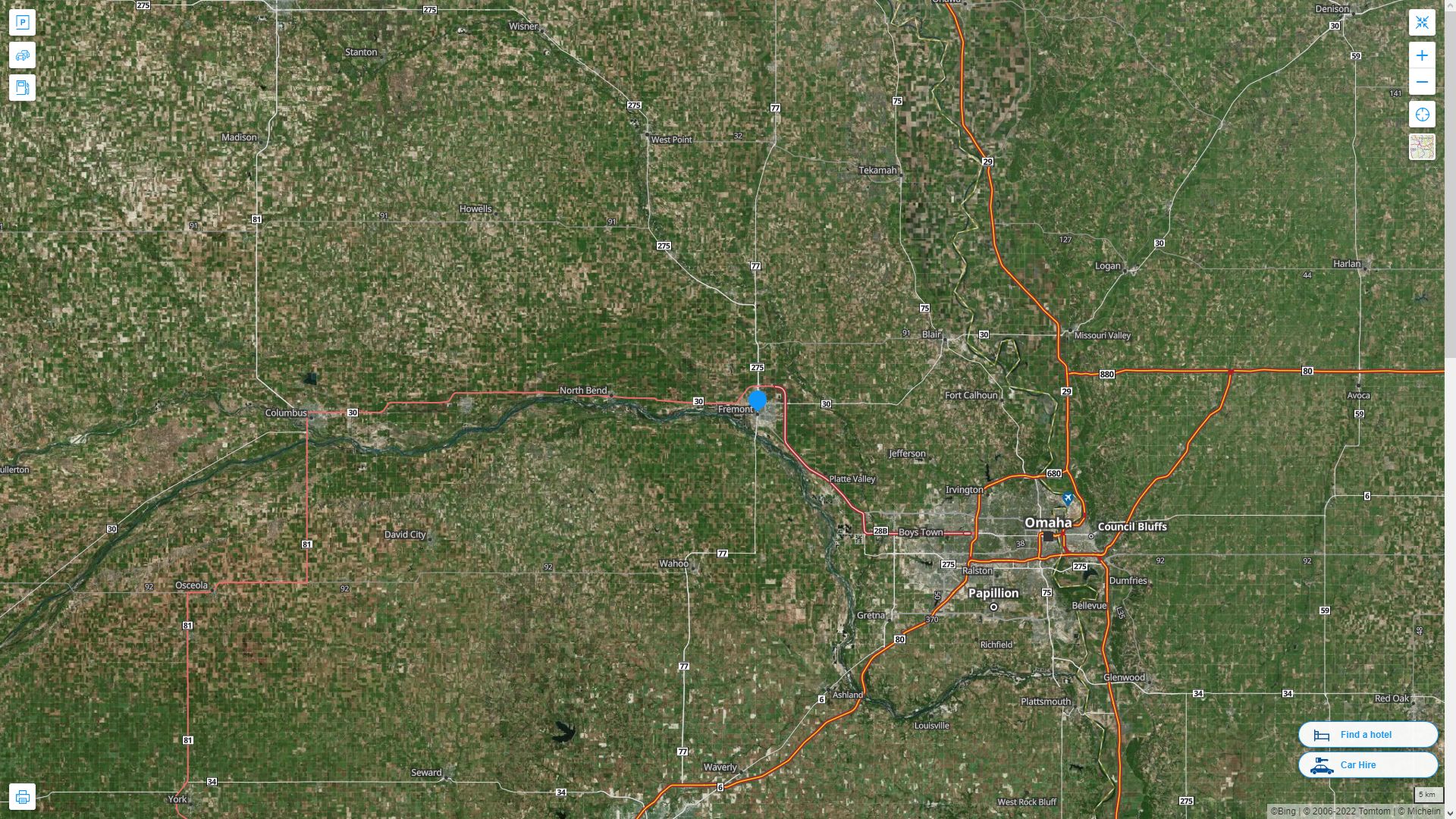Open the Car Hire option
The image size is (1456, 819).
click(x=1367, y=765)
